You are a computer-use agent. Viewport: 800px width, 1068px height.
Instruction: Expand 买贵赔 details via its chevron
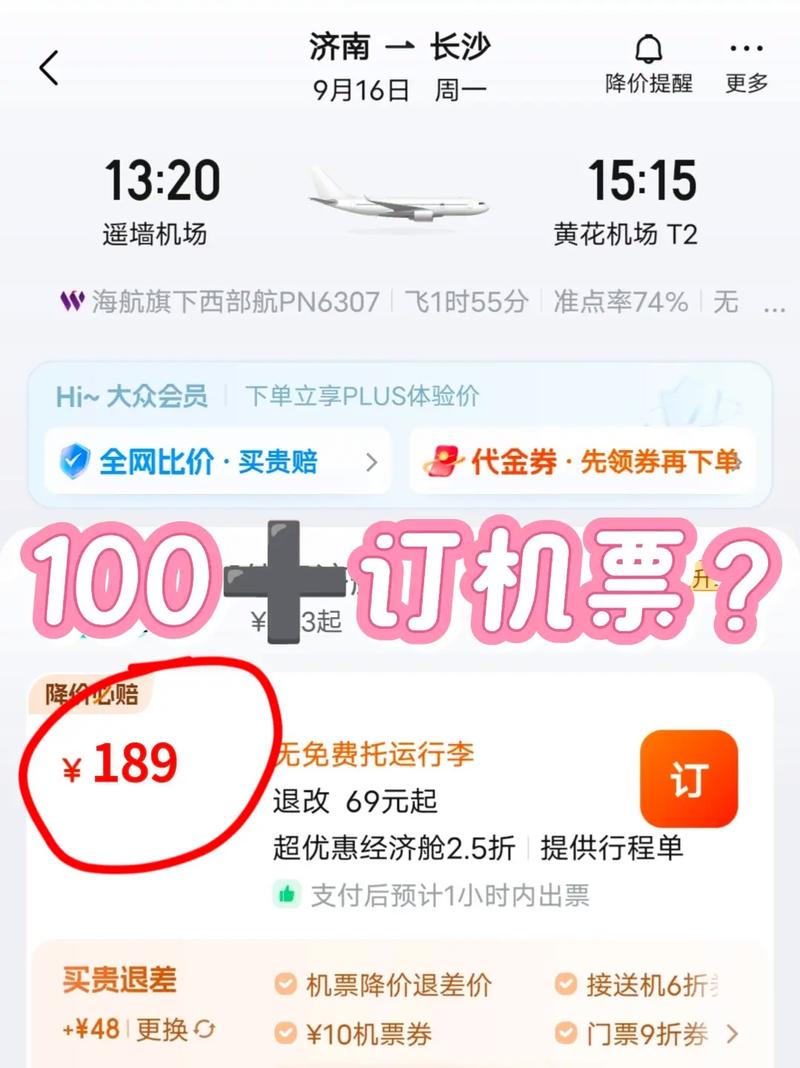click(371, 462)
